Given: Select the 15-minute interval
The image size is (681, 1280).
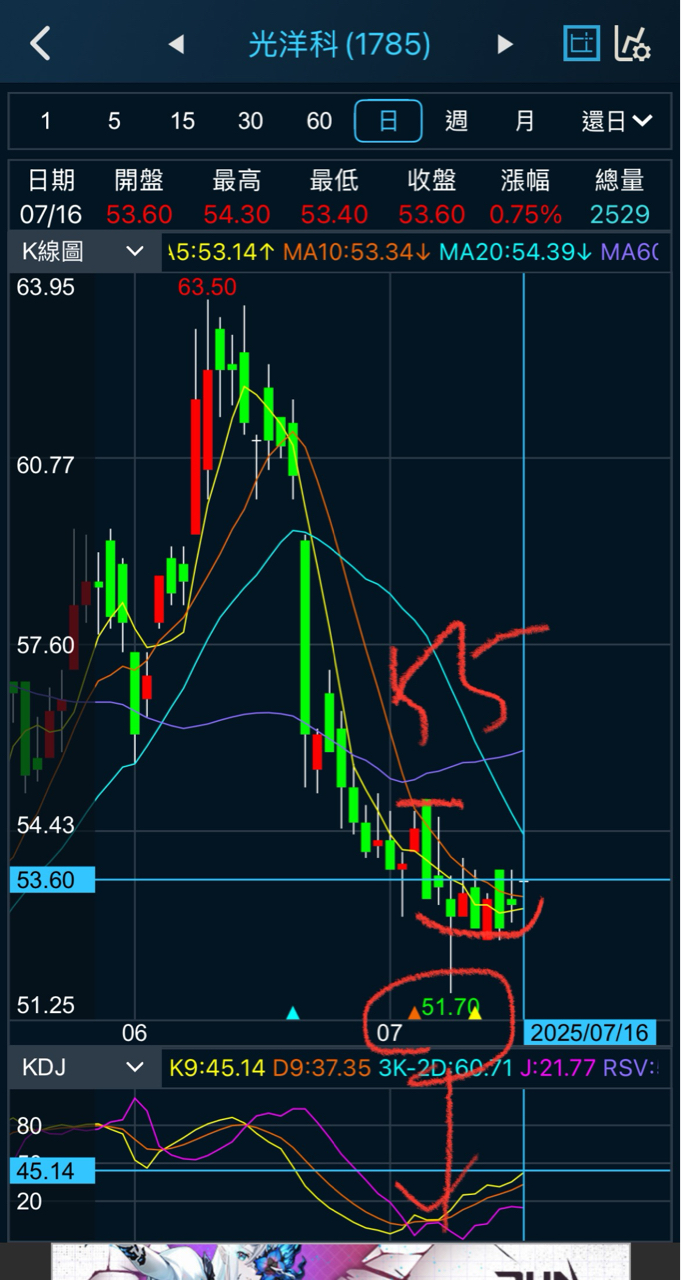Looking at the screenshot, I should click(182, 121).
